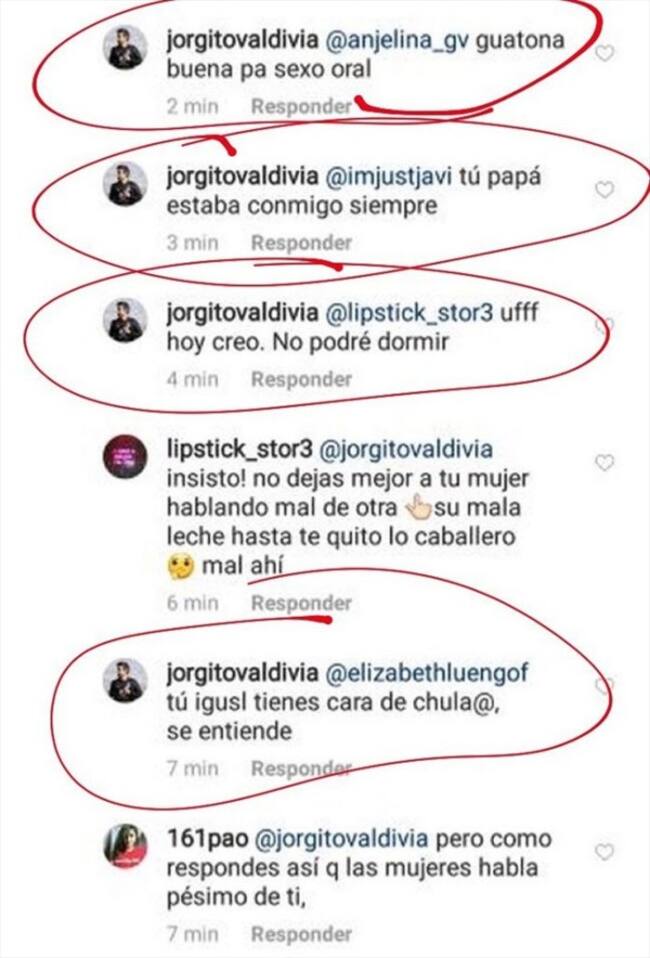650x958 pixels.
Task: Reply to the comment mentioning @anjelina_gv
Action: point(300,106)
